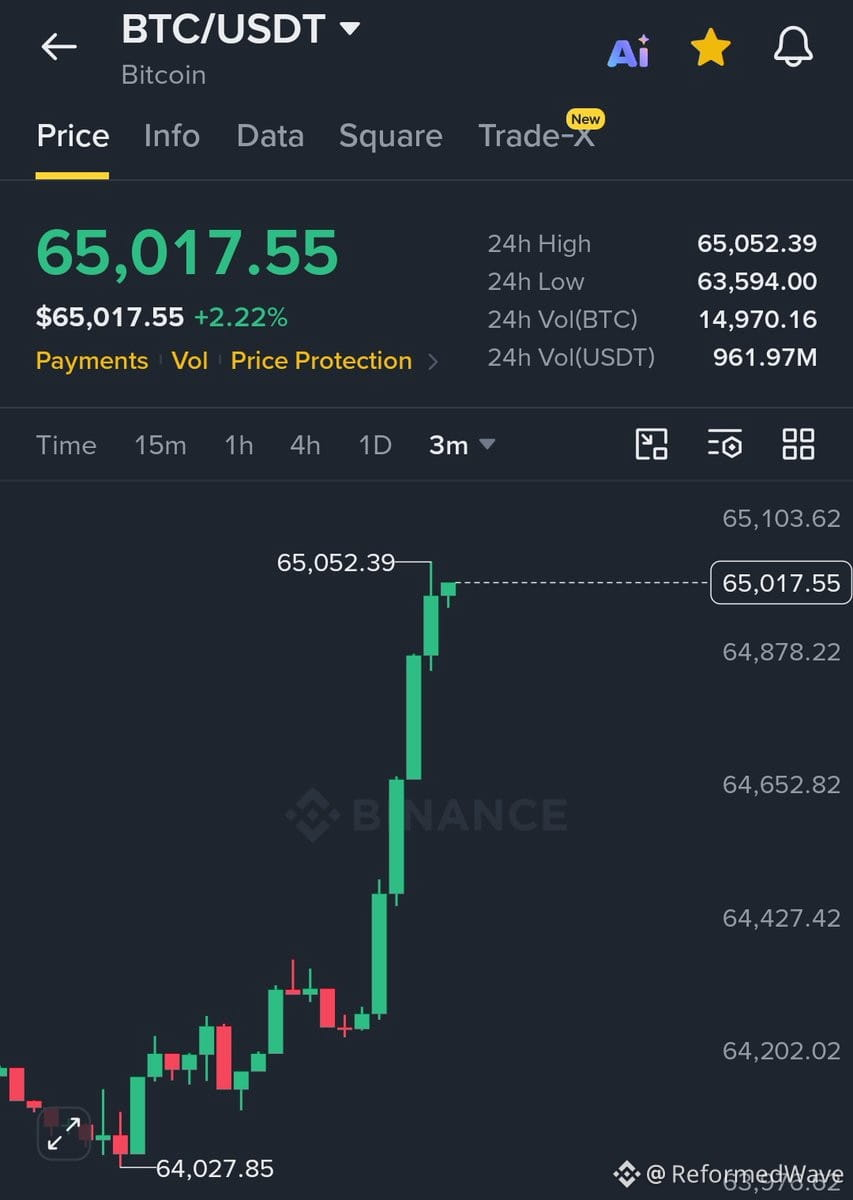This screenshot has width=853, height=1200.
Task: Expand the 3m interval dropdown
Action: click(x=462, y=445)
